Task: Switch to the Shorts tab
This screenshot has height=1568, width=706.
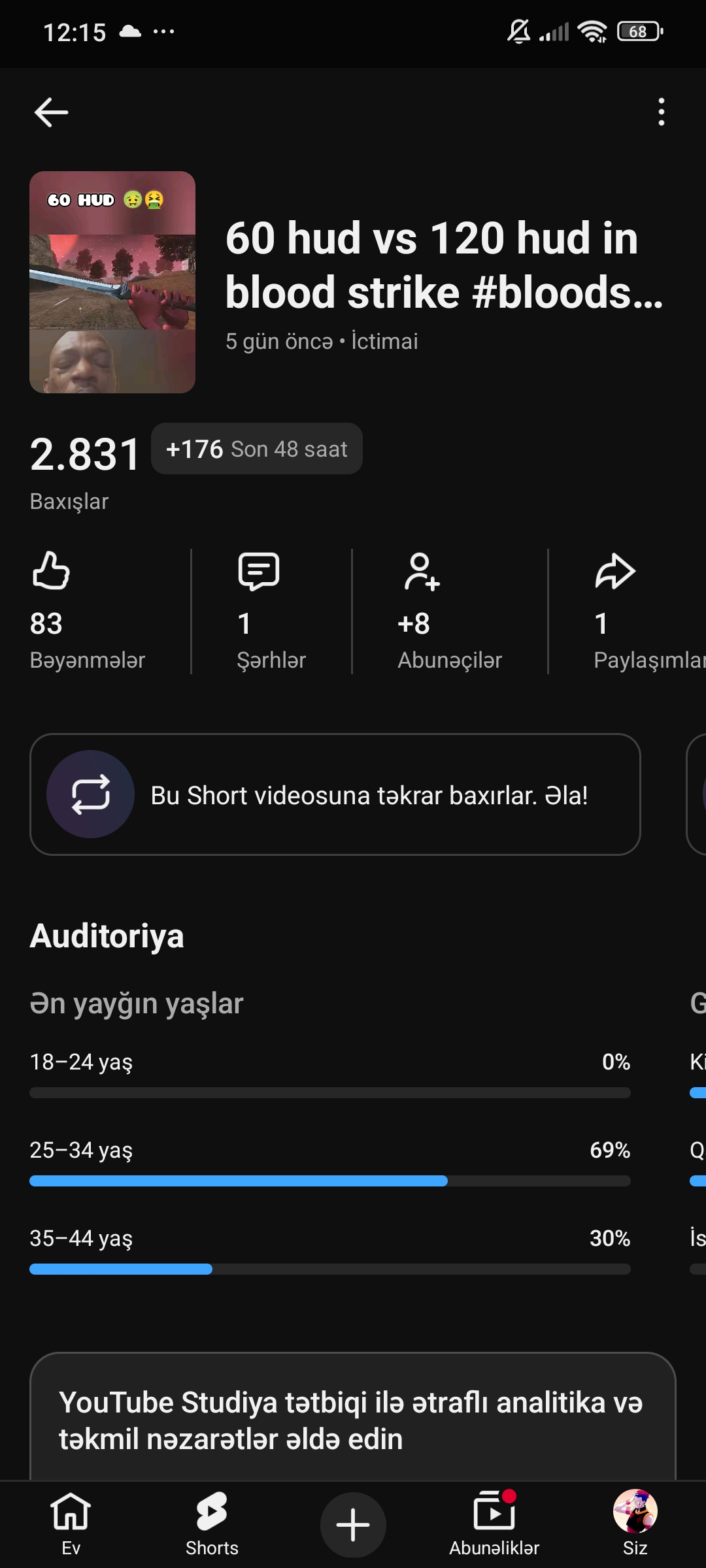Action: click(x=212, y=1524)
